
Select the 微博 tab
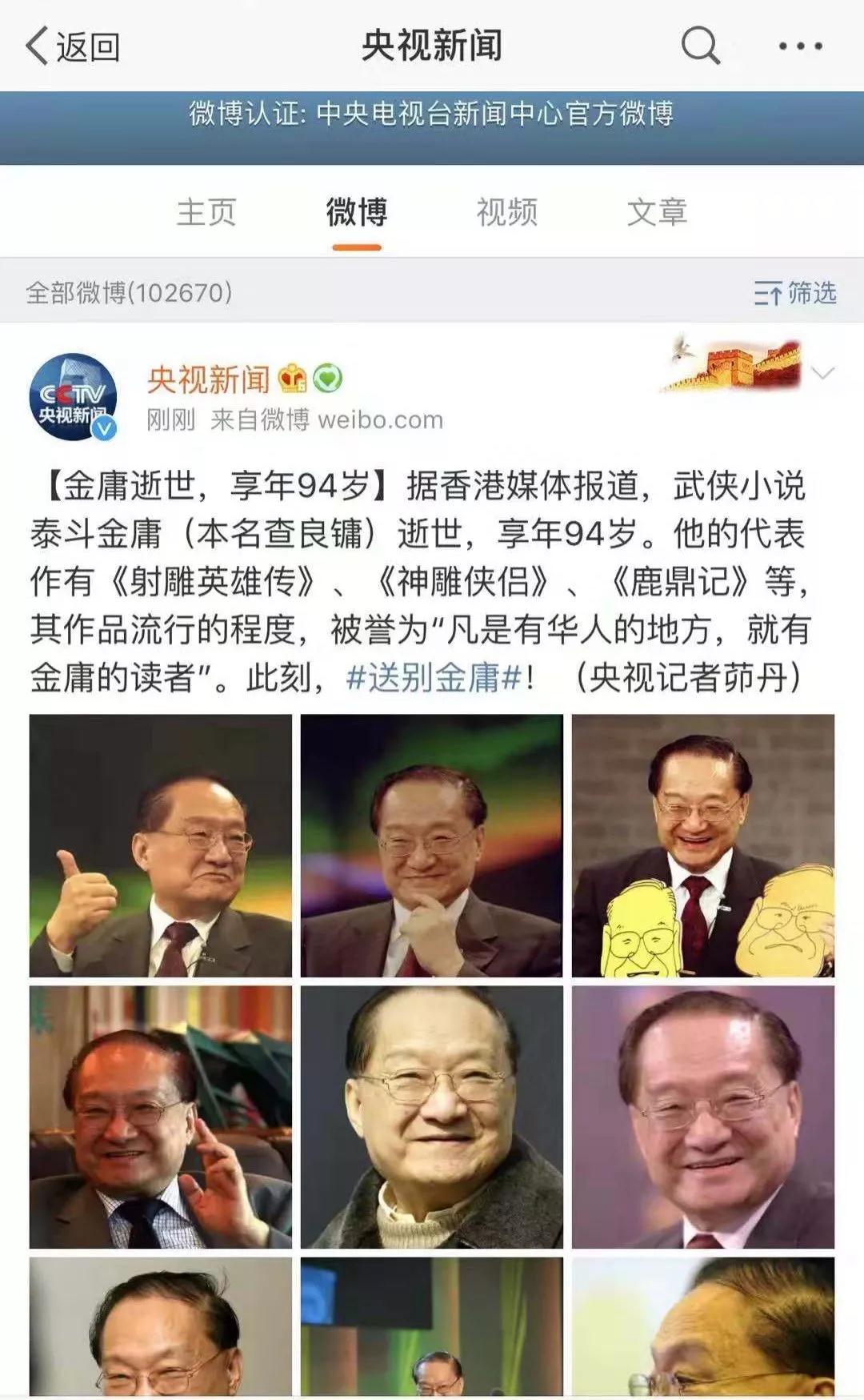tap(357, 213)
